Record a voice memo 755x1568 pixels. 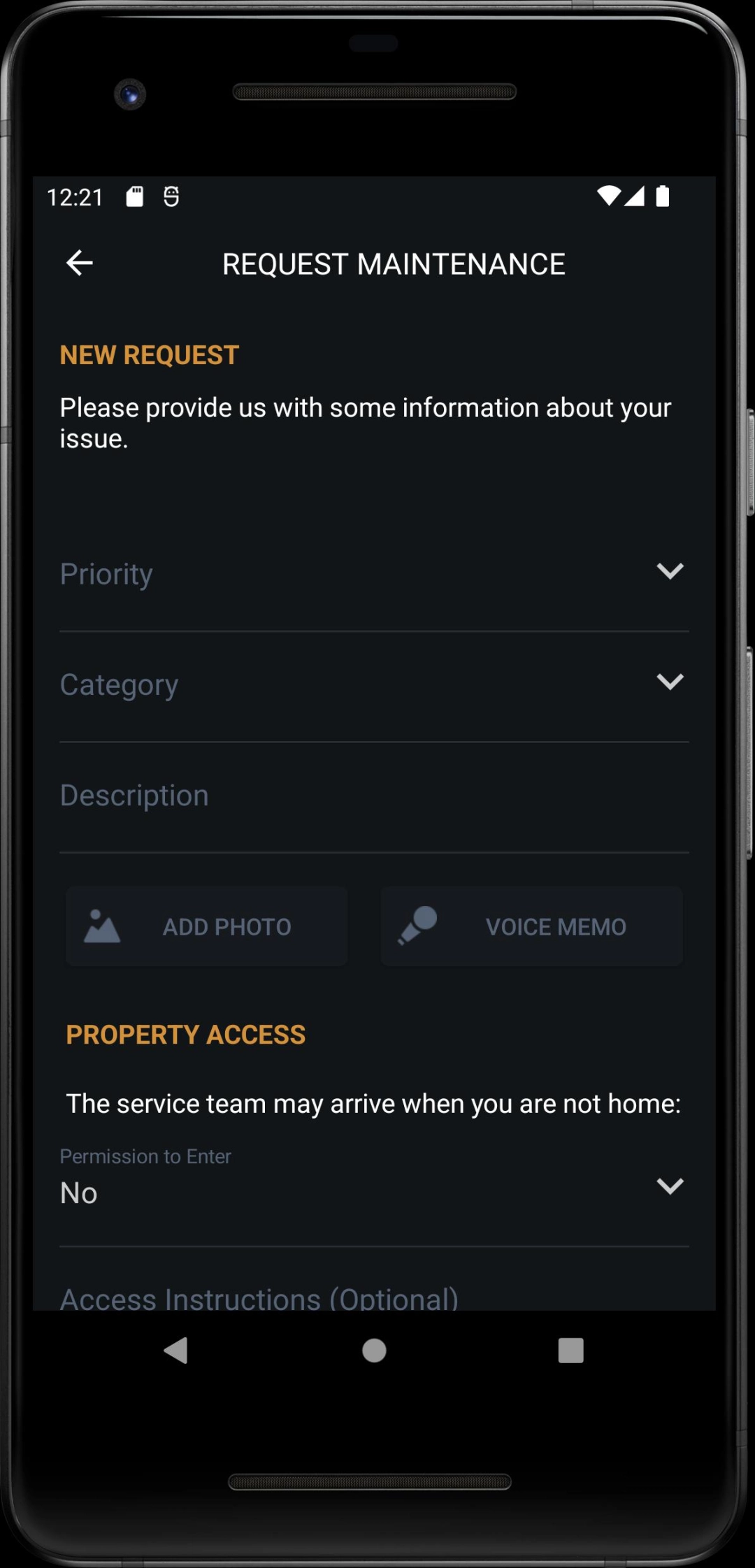[531, 926]
